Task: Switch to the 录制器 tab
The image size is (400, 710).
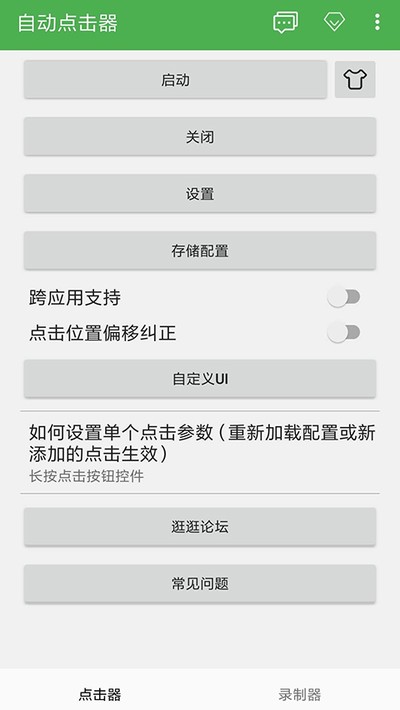Action: click(300, 694)
